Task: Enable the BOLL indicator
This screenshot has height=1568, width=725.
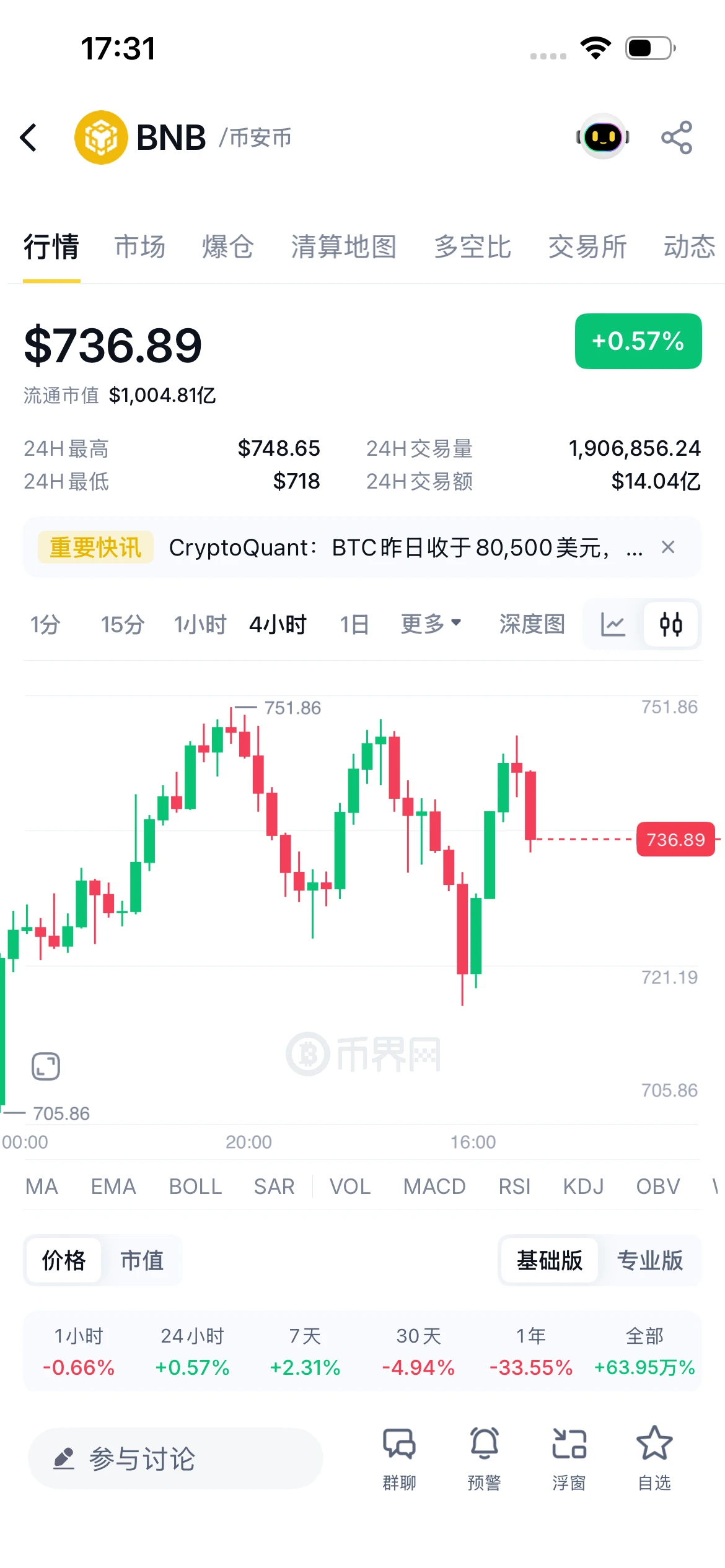Action: coord(195,1187)
